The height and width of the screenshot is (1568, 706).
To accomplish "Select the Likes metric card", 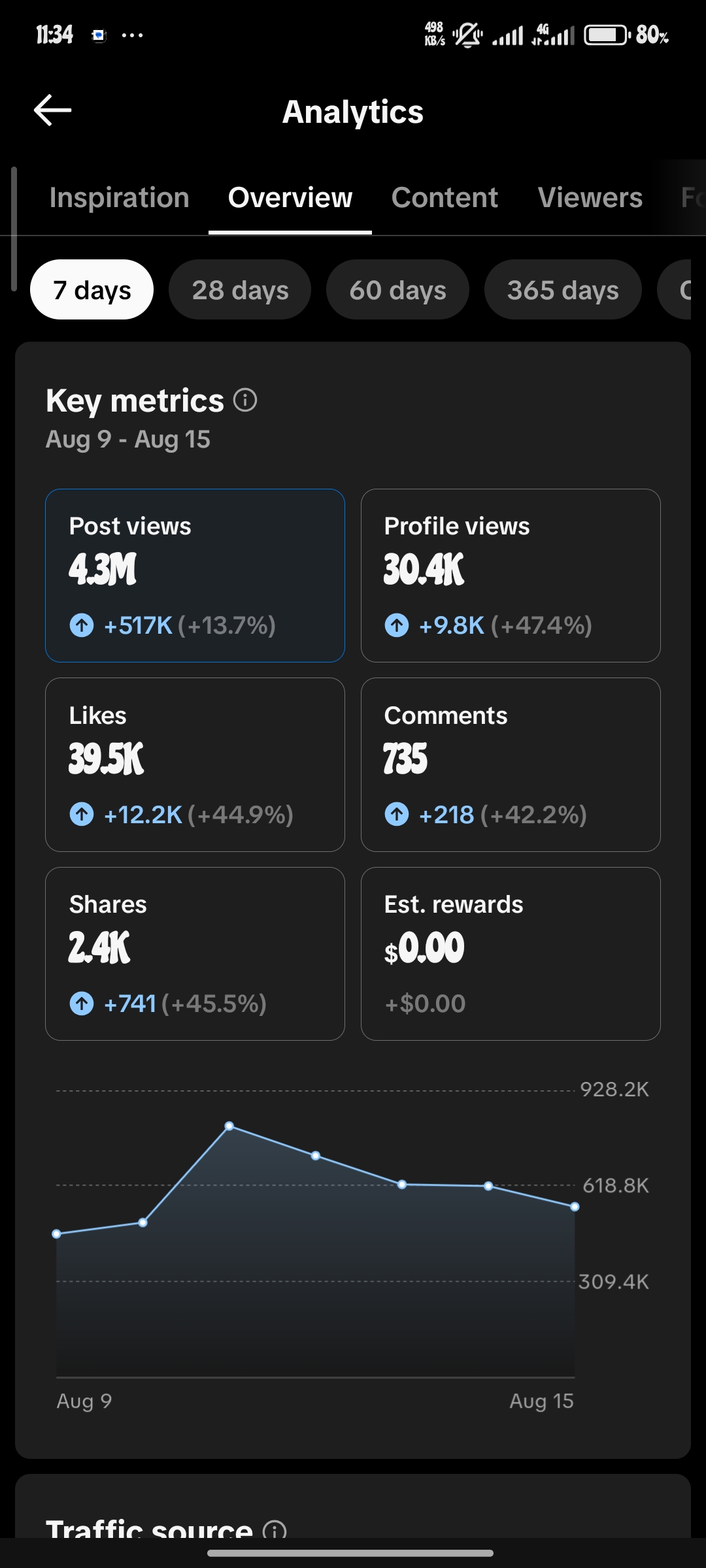I will (195, 764).
